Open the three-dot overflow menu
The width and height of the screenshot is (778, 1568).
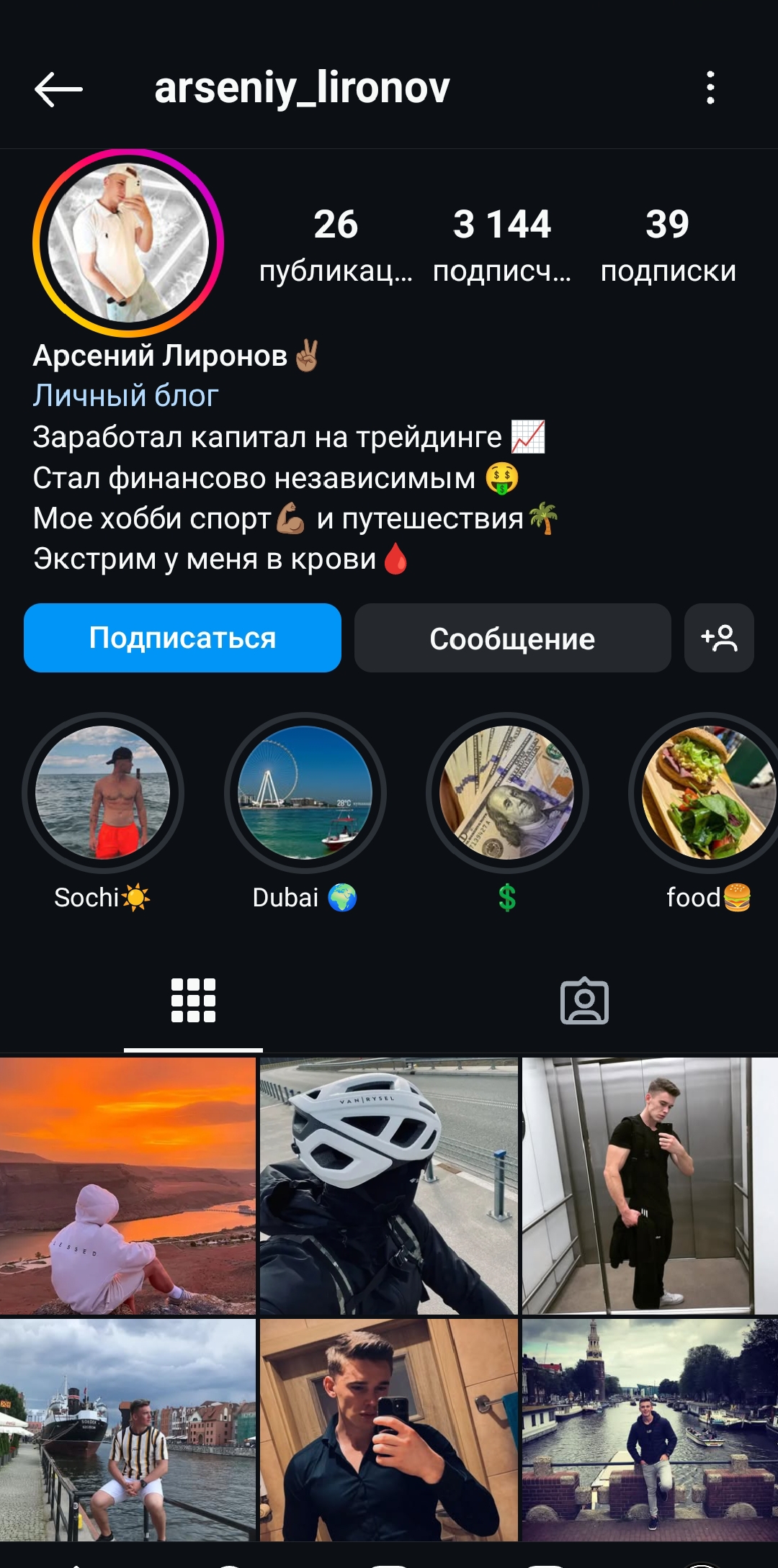[710, 88]
